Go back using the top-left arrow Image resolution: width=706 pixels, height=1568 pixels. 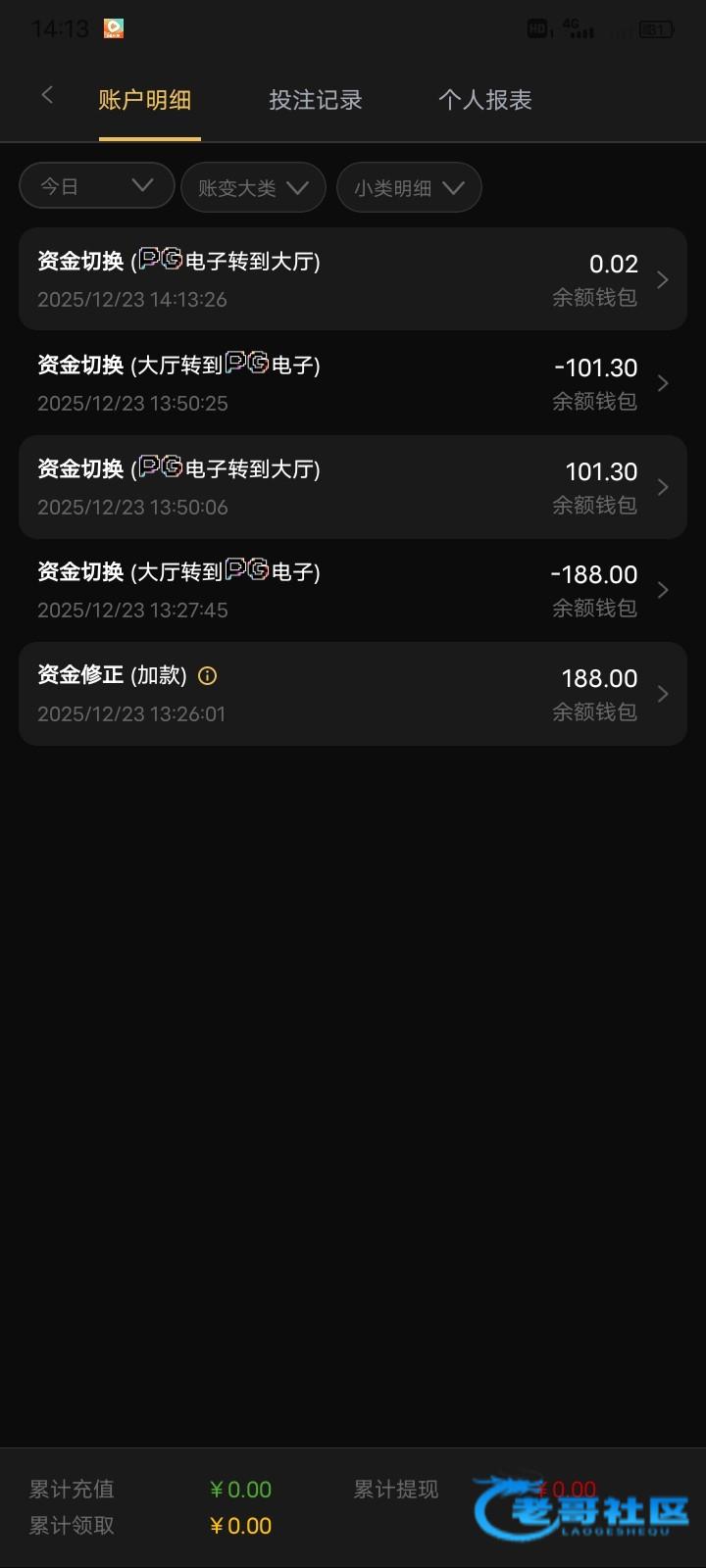47,96
